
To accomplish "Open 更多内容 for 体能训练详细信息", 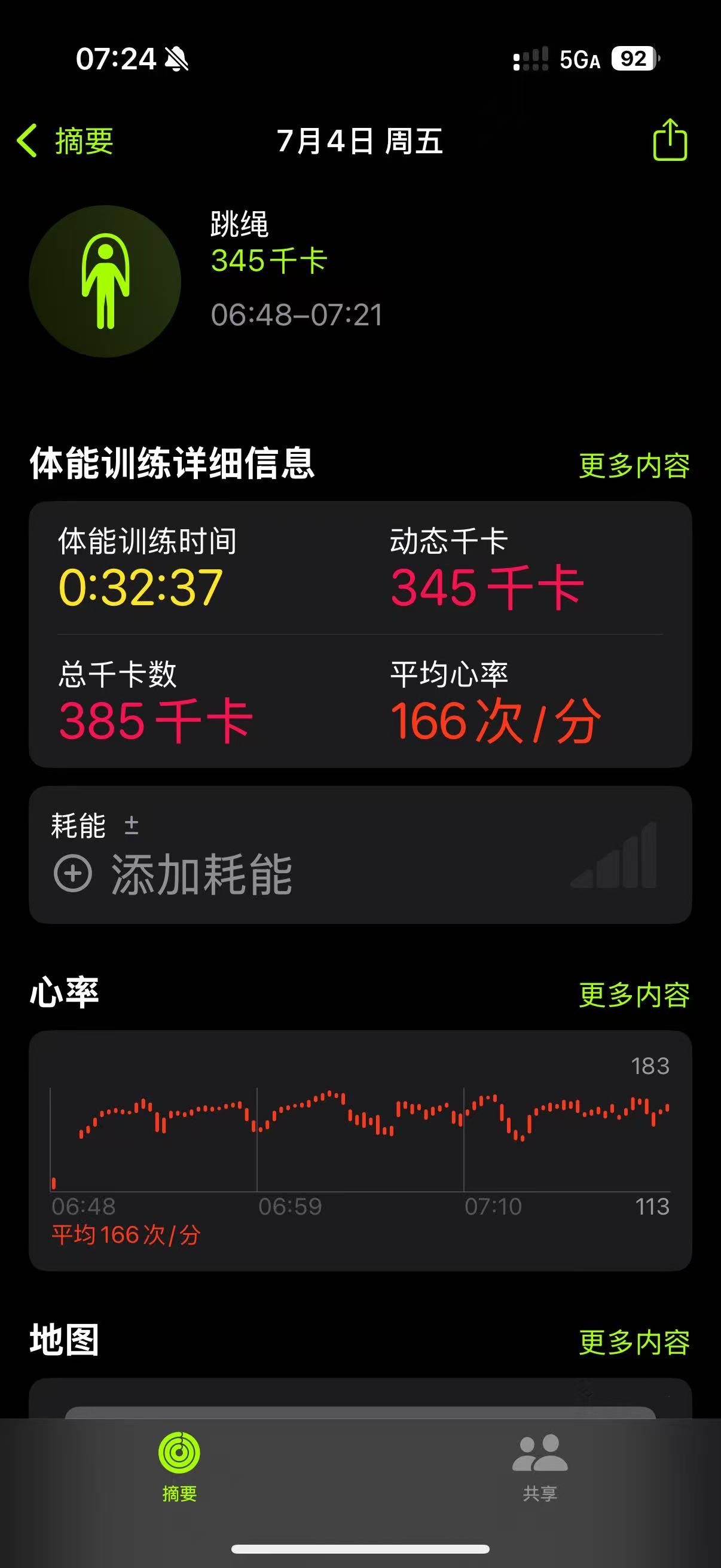I will click(x=634, y=466).
